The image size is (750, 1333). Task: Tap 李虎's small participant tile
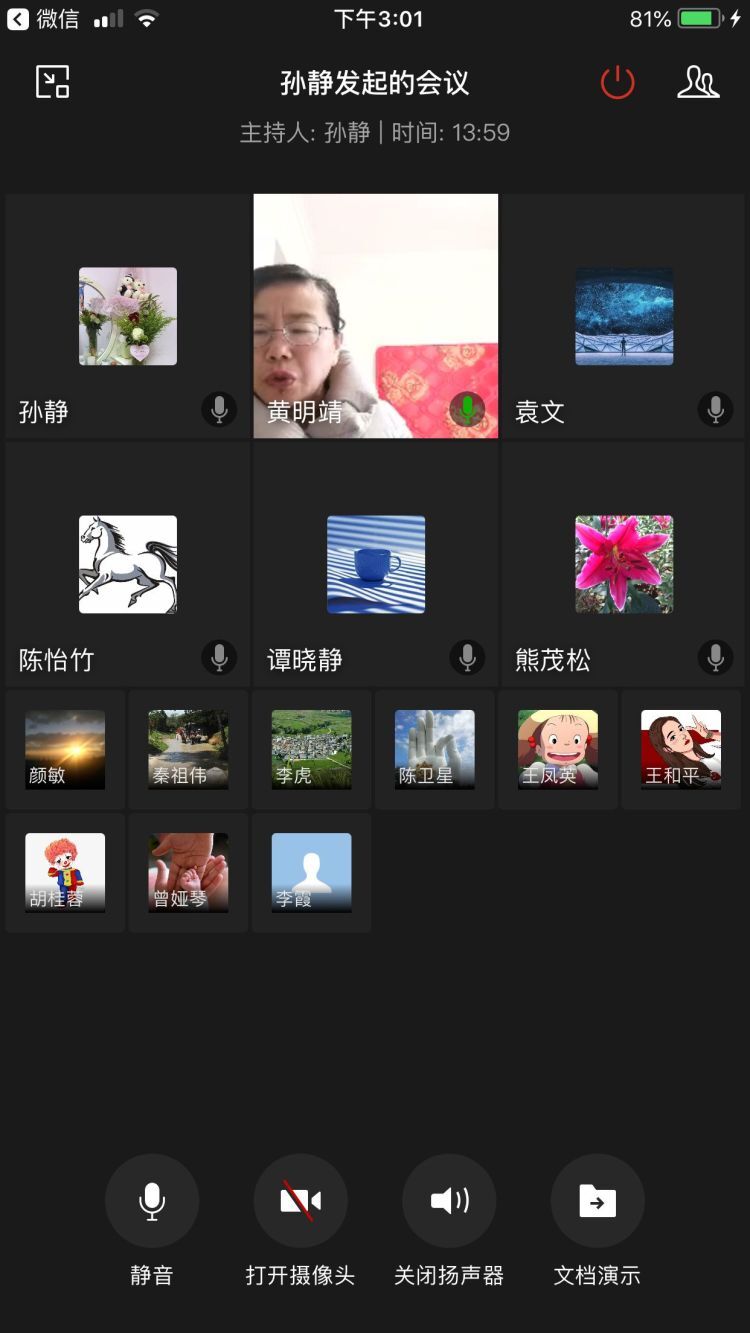311,749
